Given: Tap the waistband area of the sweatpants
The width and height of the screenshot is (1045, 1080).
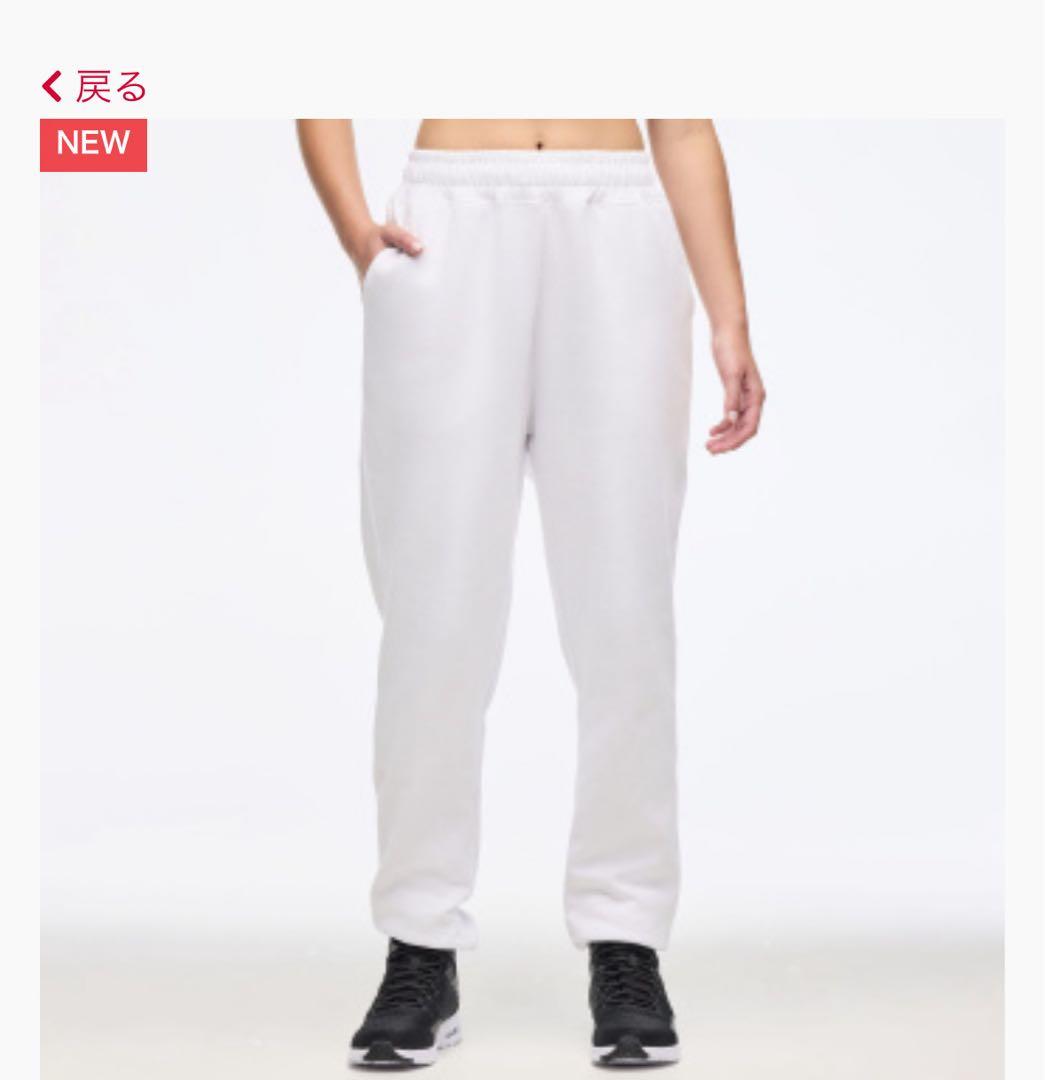Looking at the screenshot, I should tap(530, 175).
